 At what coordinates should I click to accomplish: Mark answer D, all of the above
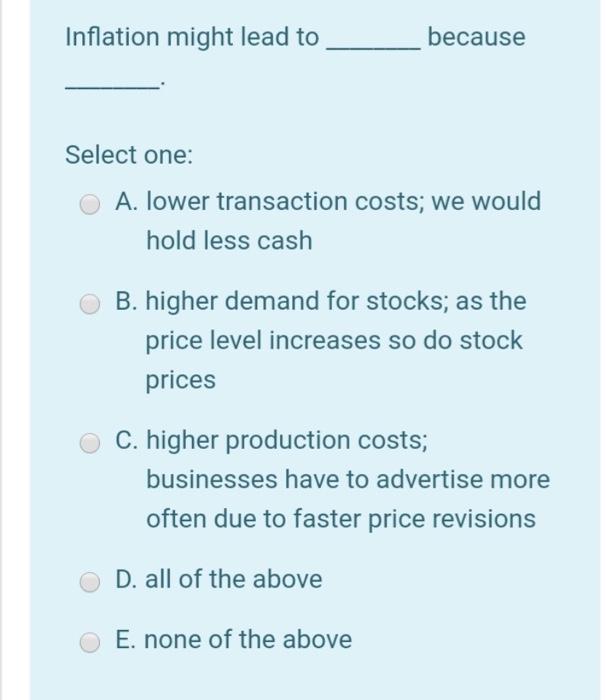coord(92,581)
